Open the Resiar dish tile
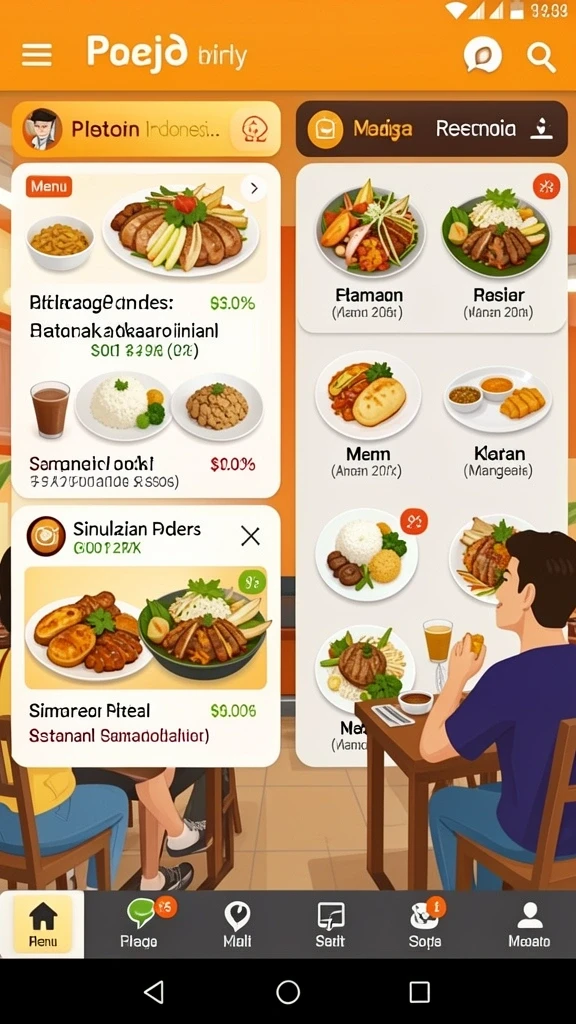Screen dimensions: 576x1024 click(498, 249)
